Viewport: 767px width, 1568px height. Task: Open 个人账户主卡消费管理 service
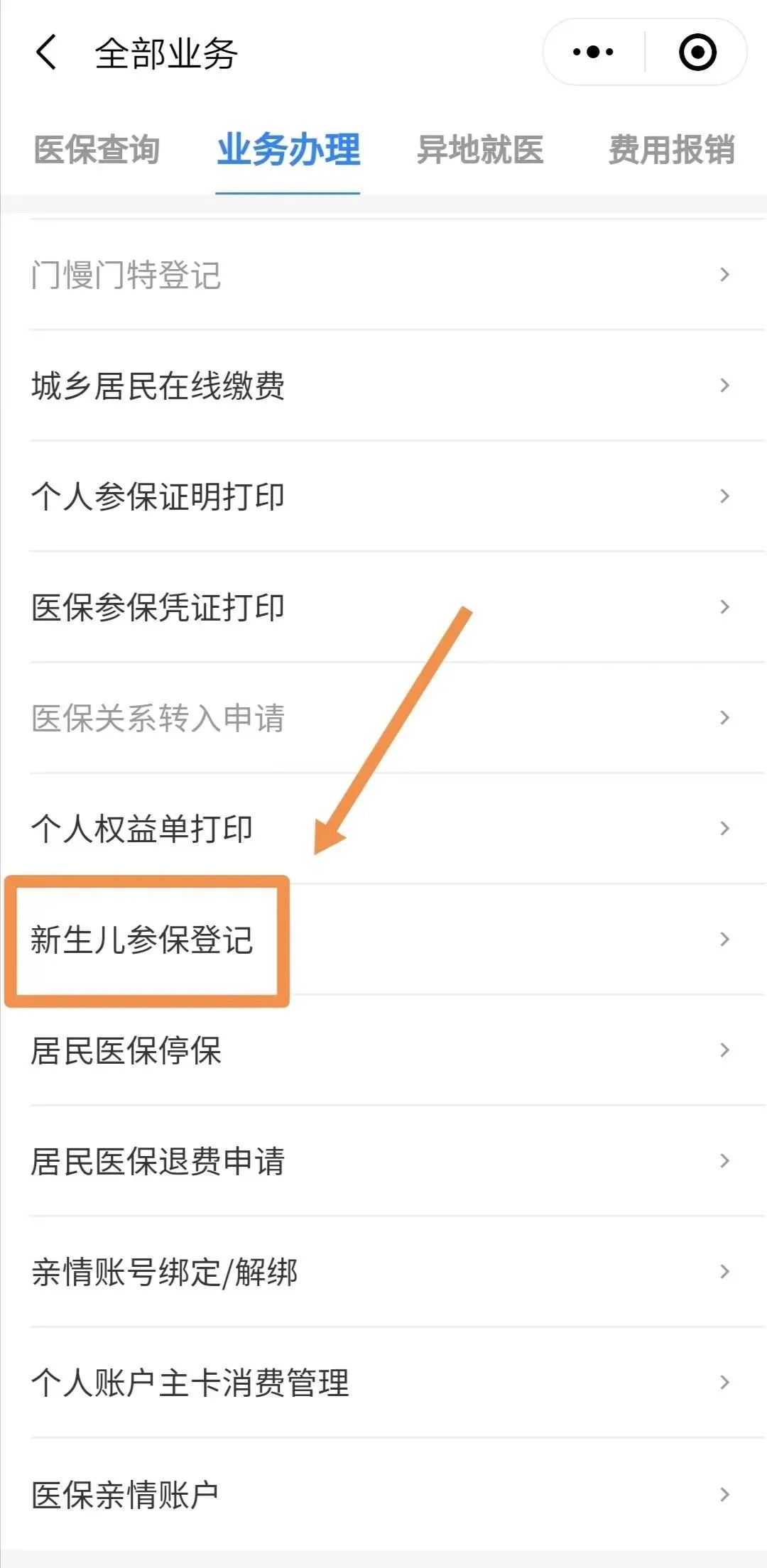[x=190, y=1383]
